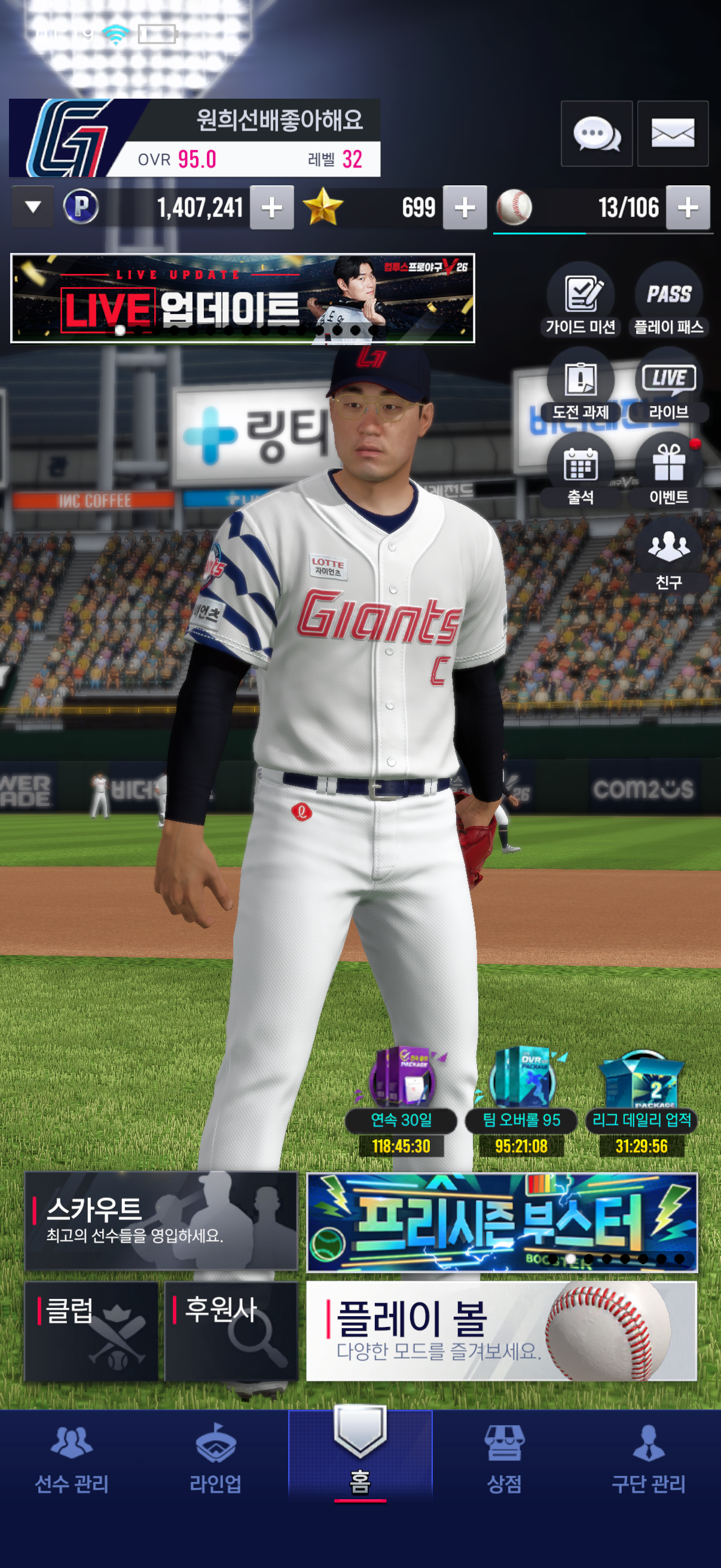Image resolution: width=721 pixels, height=1568 pixels.
Task: Open the mailbox envelope icon
Action: pos(673,133)
